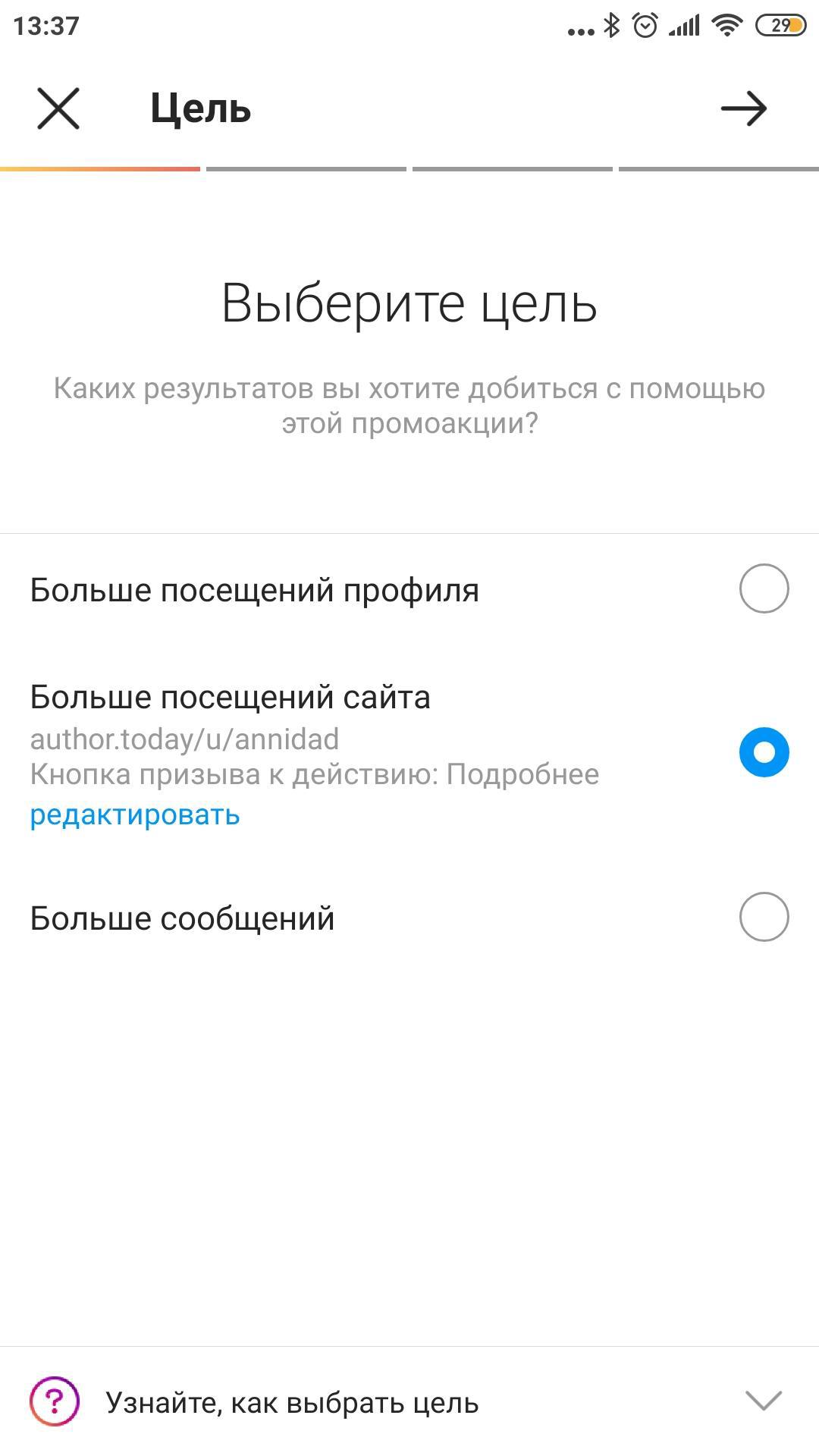Proceed with the next arrow
Viewport: 819px width, 1456px height.
pyautogui.click(x=743, y=108)
